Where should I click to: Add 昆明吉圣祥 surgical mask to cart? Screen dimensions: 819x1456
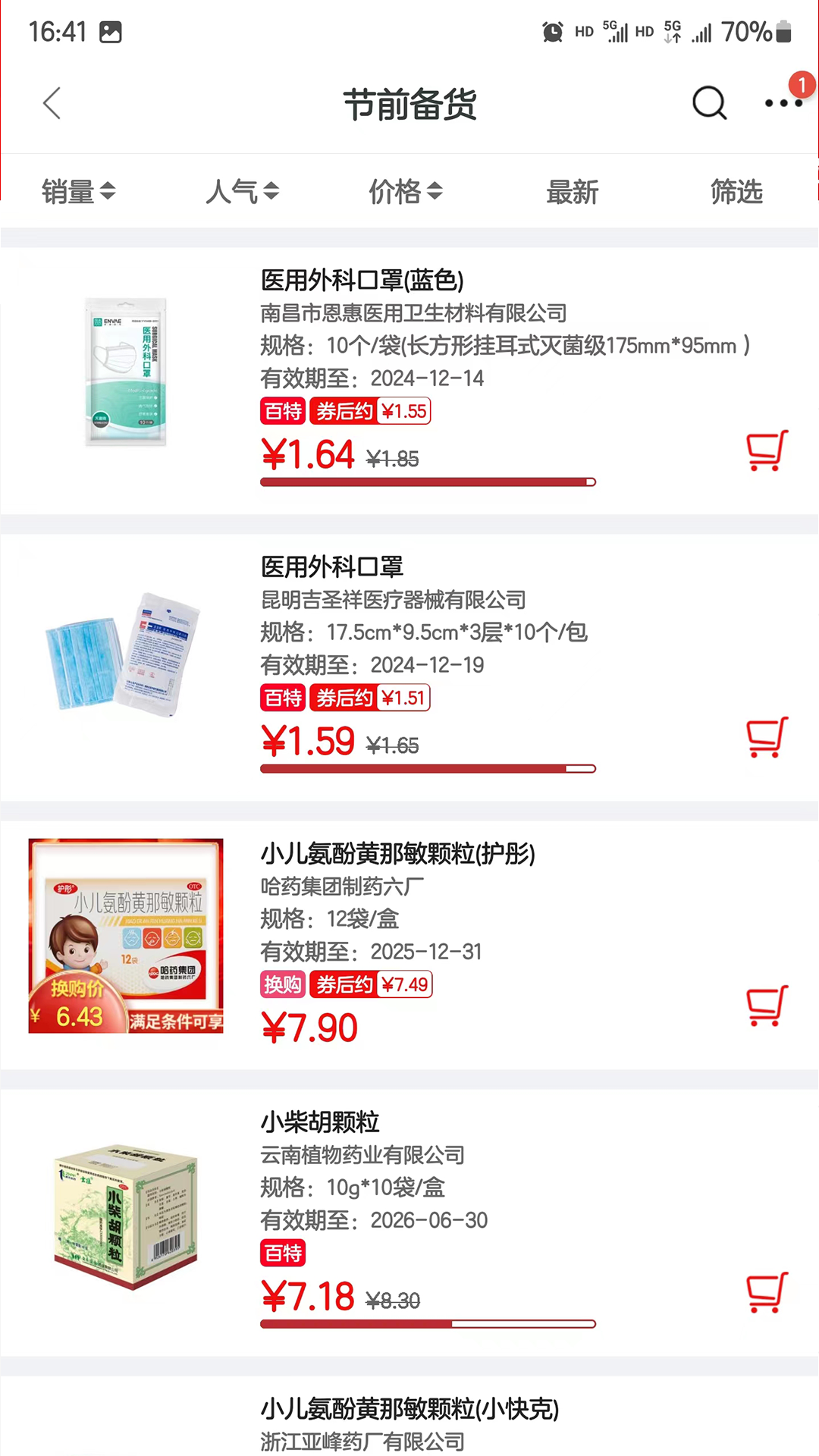pyautogui.click(x=767, y=736)
